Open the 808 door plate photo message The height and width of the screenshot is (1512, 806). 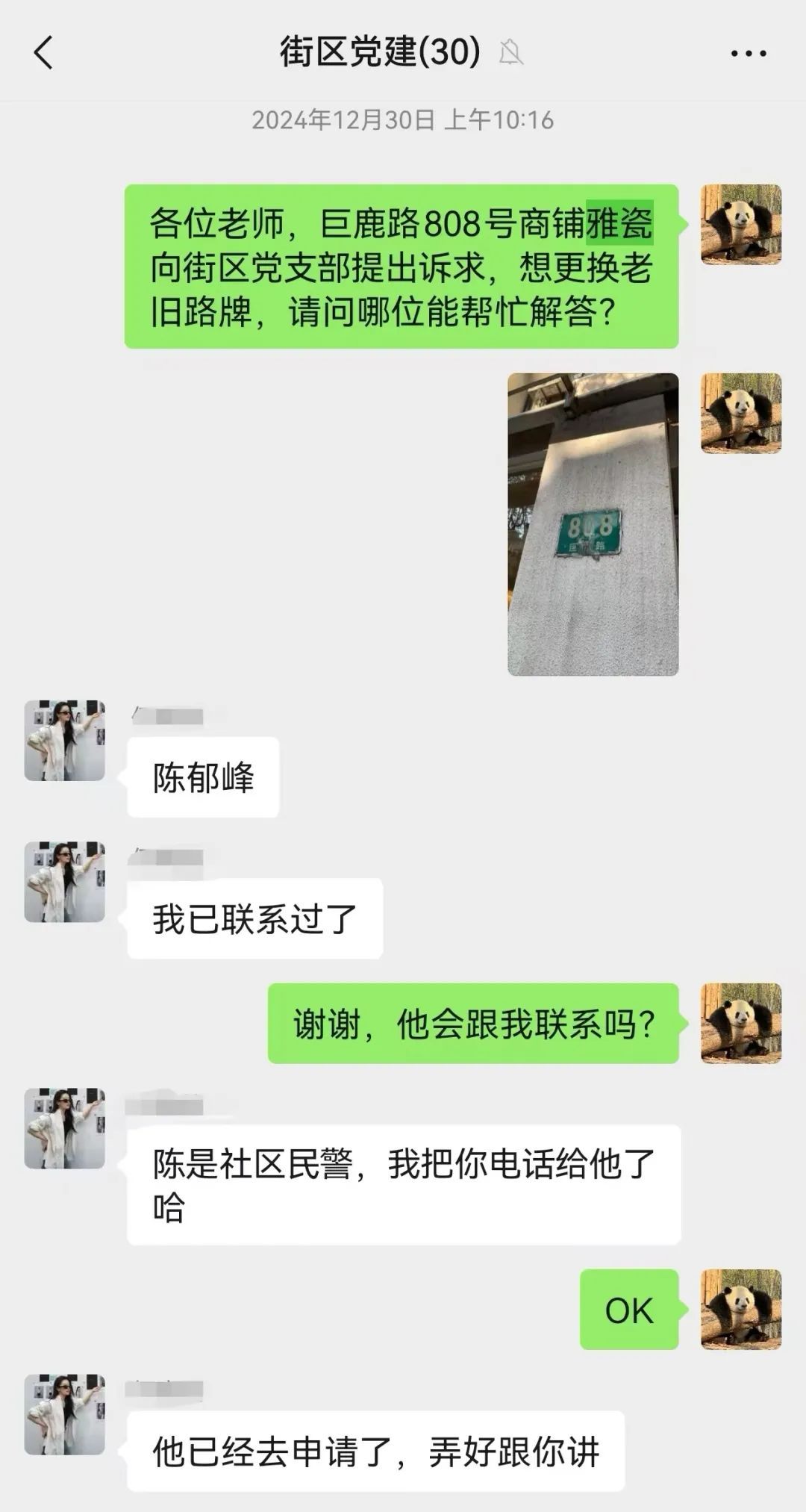tap(593, 524)
